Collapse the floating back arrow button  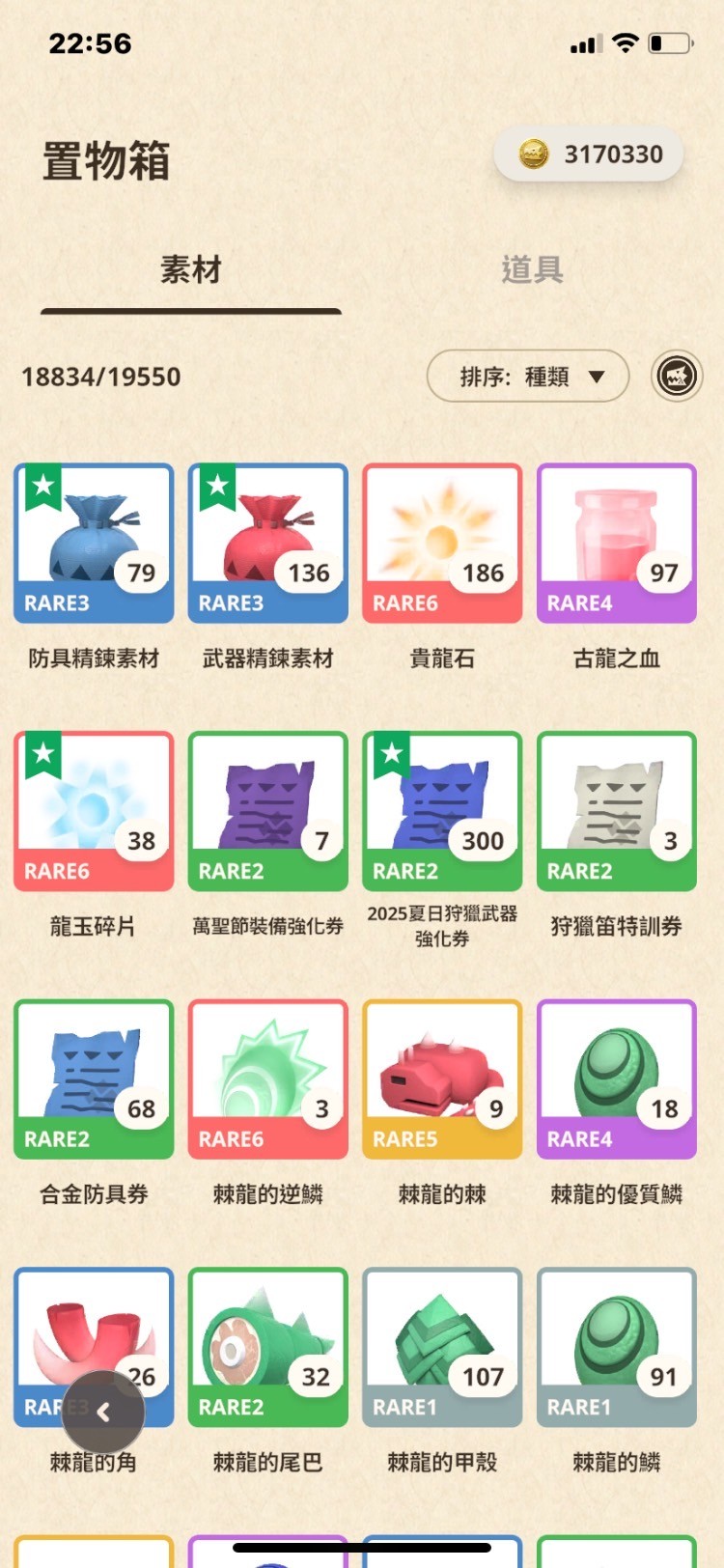pos(104,1412)
